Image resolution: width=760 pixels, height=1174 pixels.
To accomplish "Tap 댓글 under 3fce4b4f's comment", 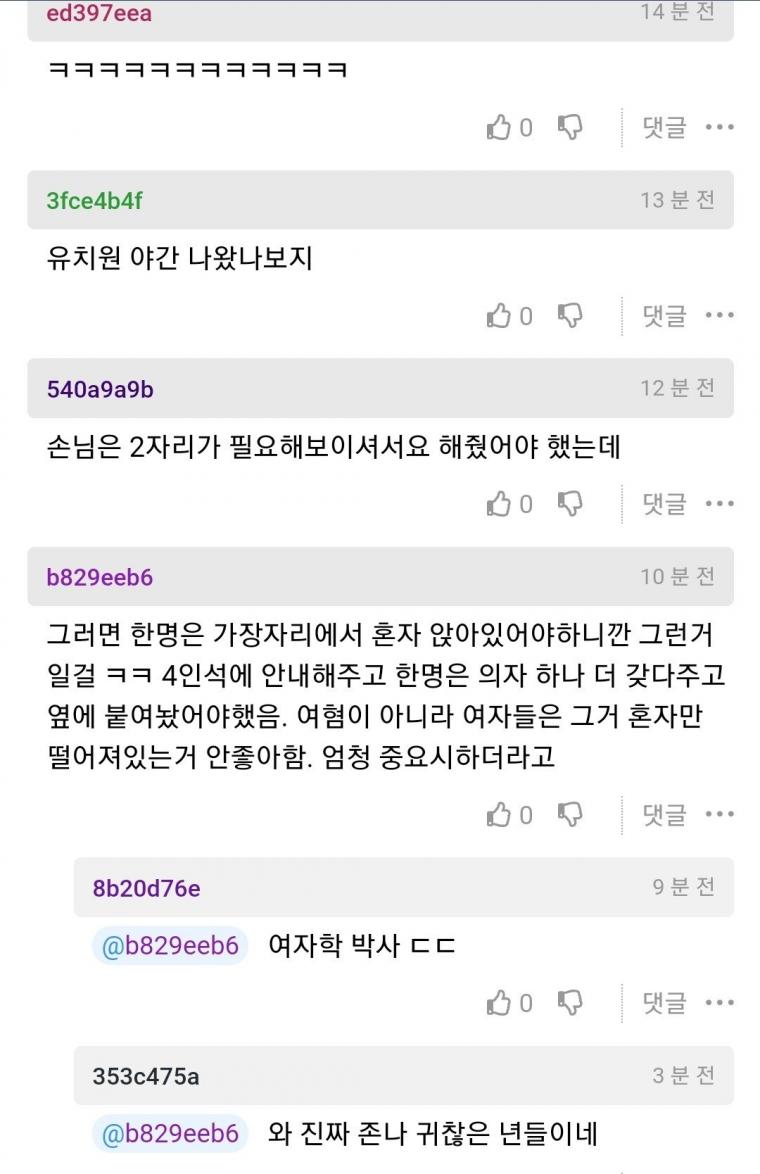I will tap(664, 316).
